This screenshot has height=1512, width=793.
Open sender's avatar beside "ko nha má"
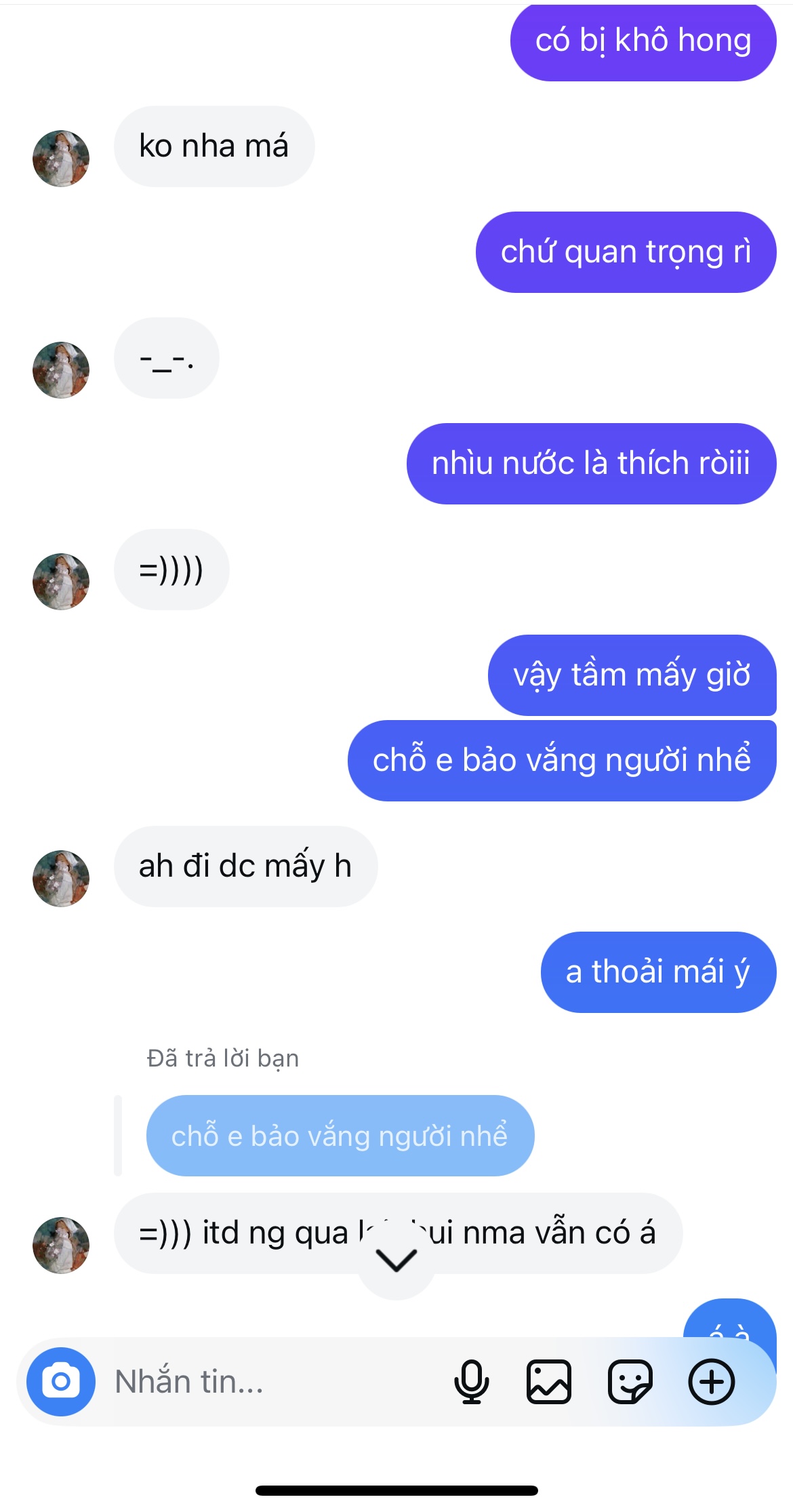[x=61, y=159]
